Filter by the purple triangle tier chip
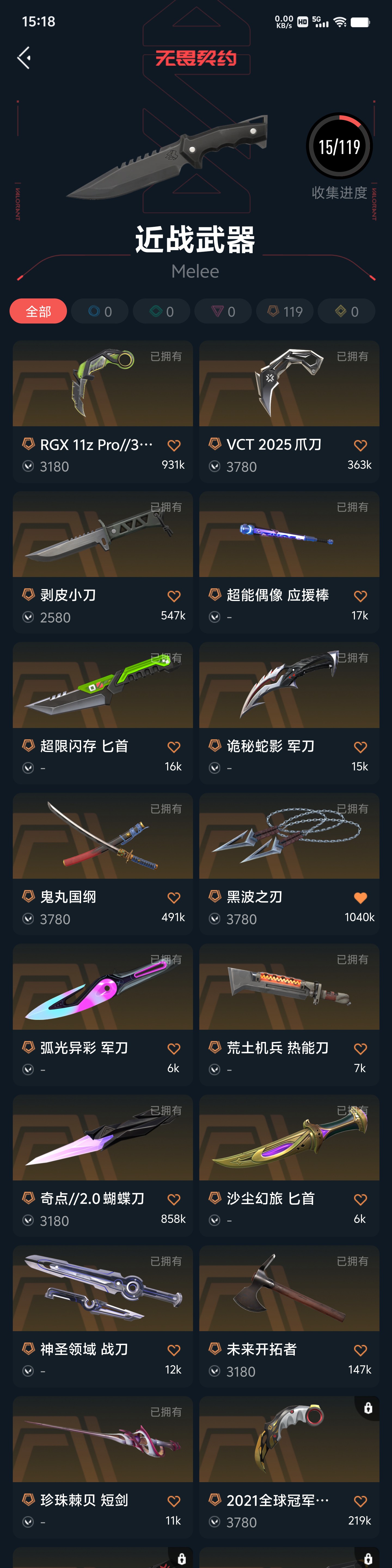 pos(223,312)
